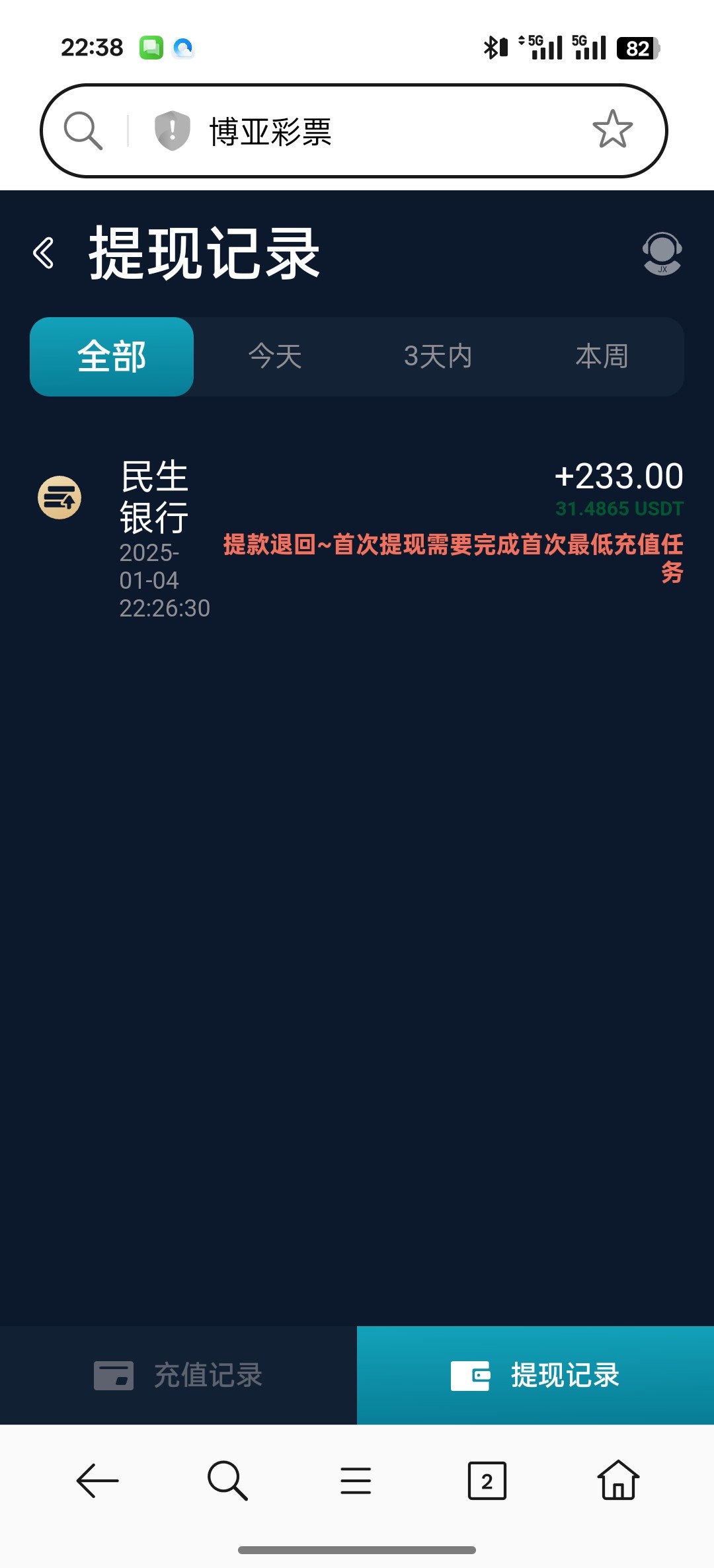714x1568 pixels.
Task: Bookmark the page with the star icon
Action: [613, 130]
